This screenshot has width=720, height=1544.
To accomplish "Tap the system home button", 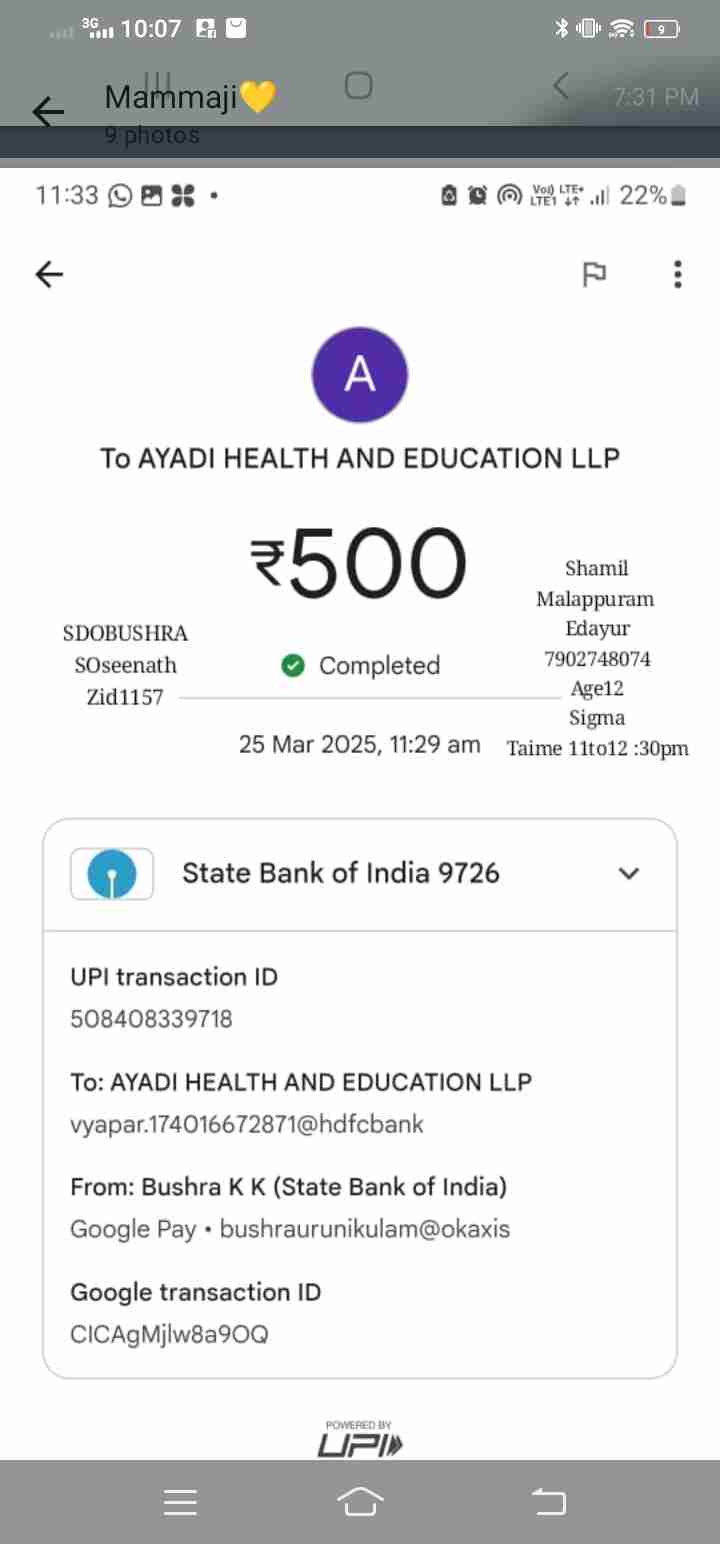I will tap(360, 1501).
